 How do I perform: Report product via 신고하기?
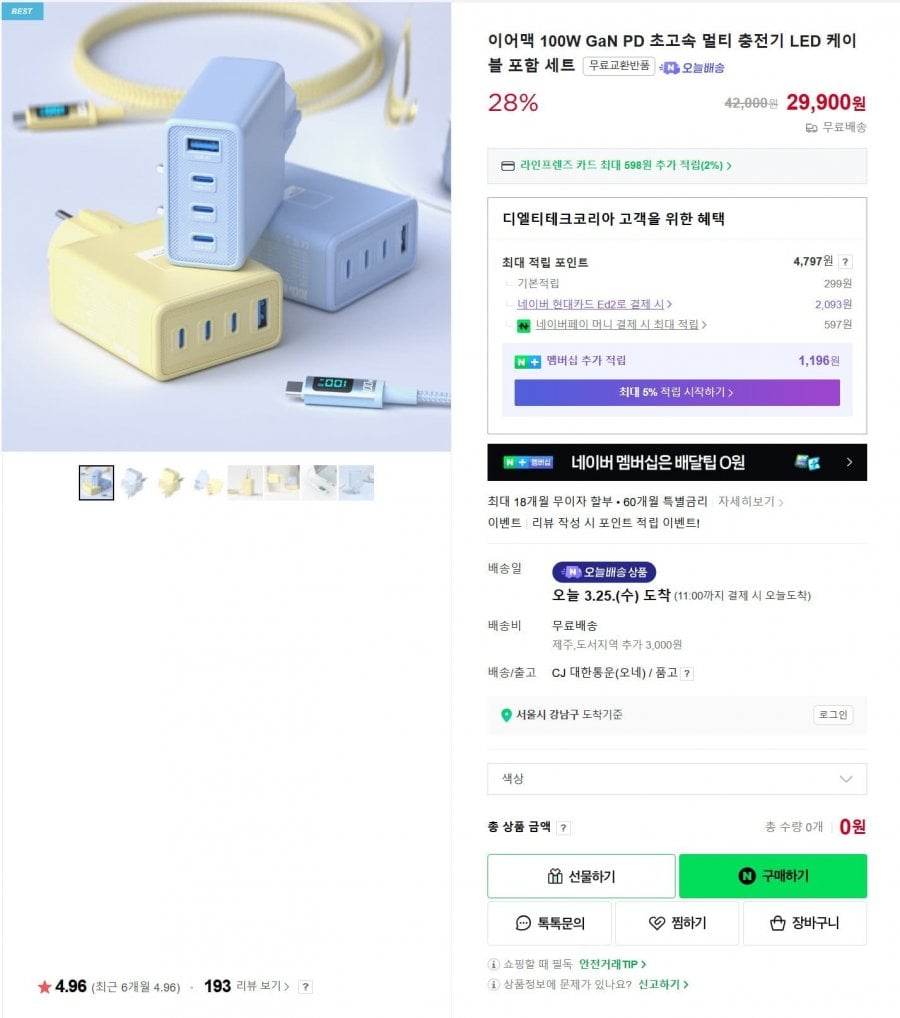pos(662,984)
